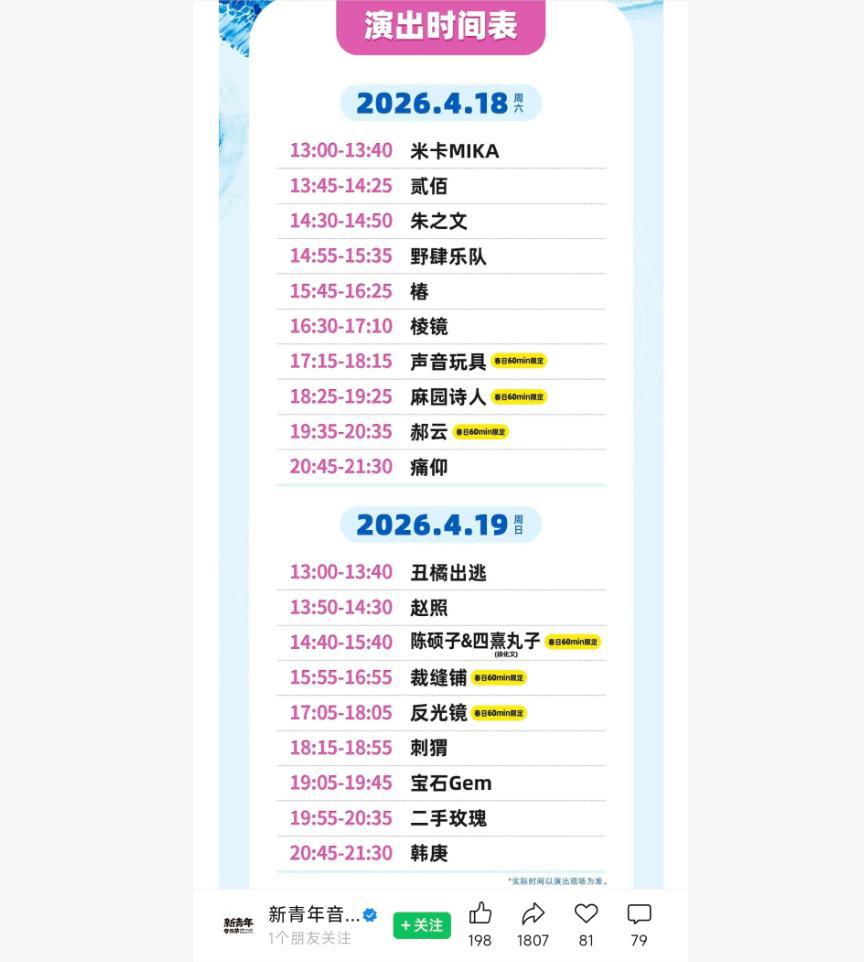Share this schedule post
This screenshot has width=864, height=962.
533,914
